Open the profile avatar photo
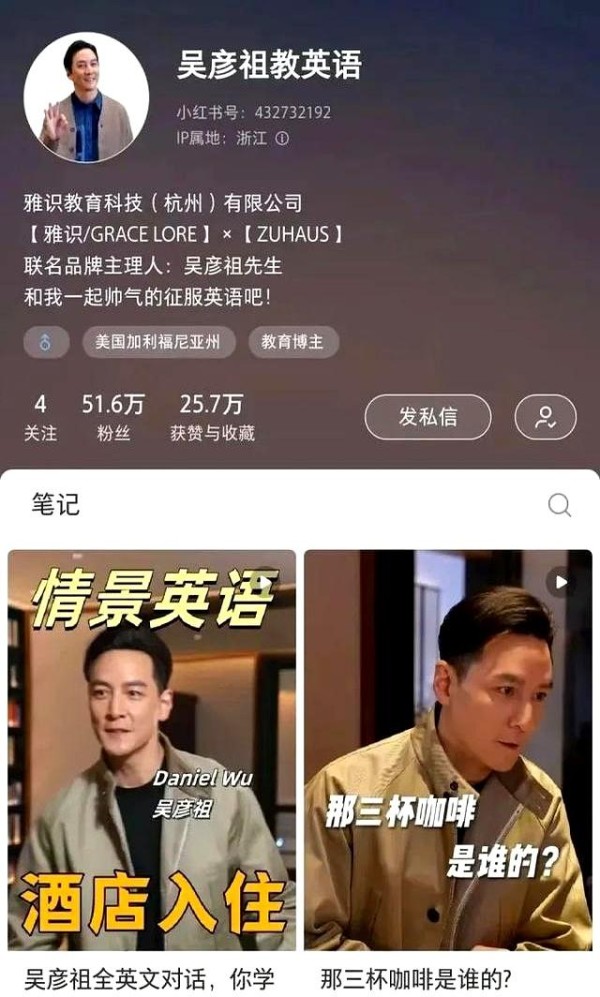Viewport: 600px width, 997px height. tap(86, 98)
